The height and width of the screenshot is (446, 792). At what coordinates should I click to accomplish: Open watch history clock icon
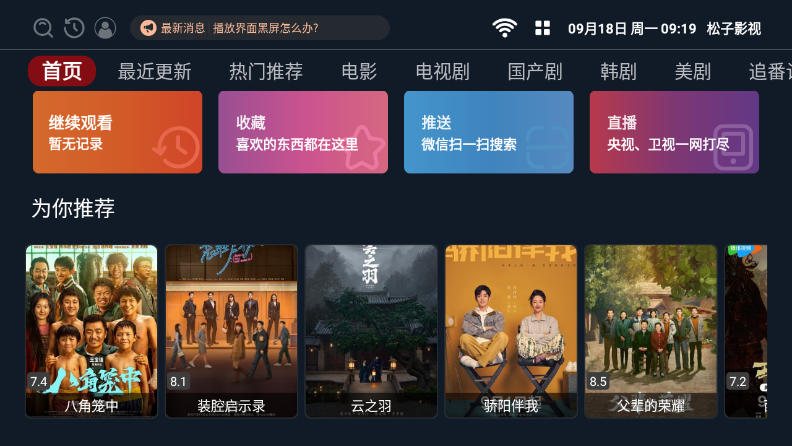(x=74, y=28)
